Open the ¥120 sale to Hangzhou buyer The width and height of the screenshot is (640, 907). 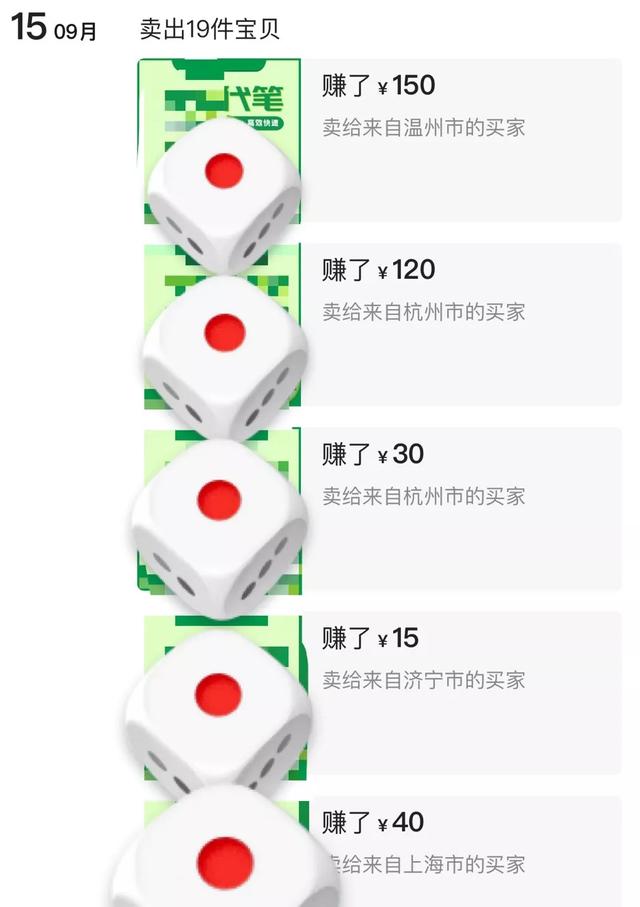(x=460, y=324)
